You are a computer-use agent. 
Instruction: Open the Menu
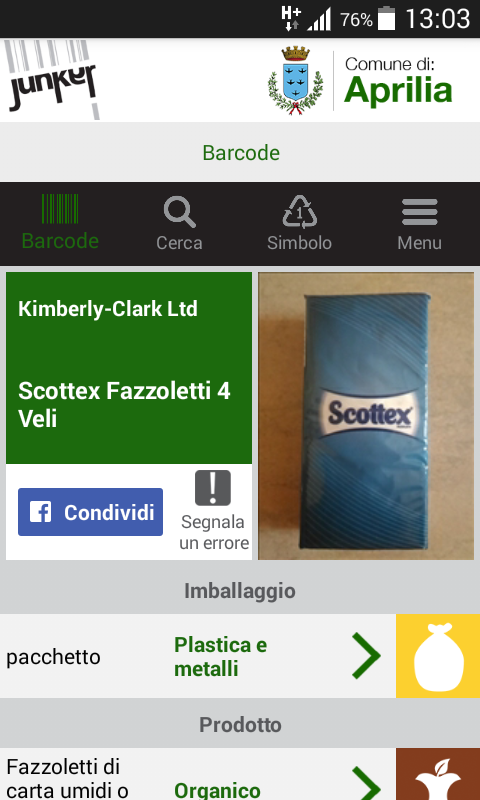click(x=419, y=223)
